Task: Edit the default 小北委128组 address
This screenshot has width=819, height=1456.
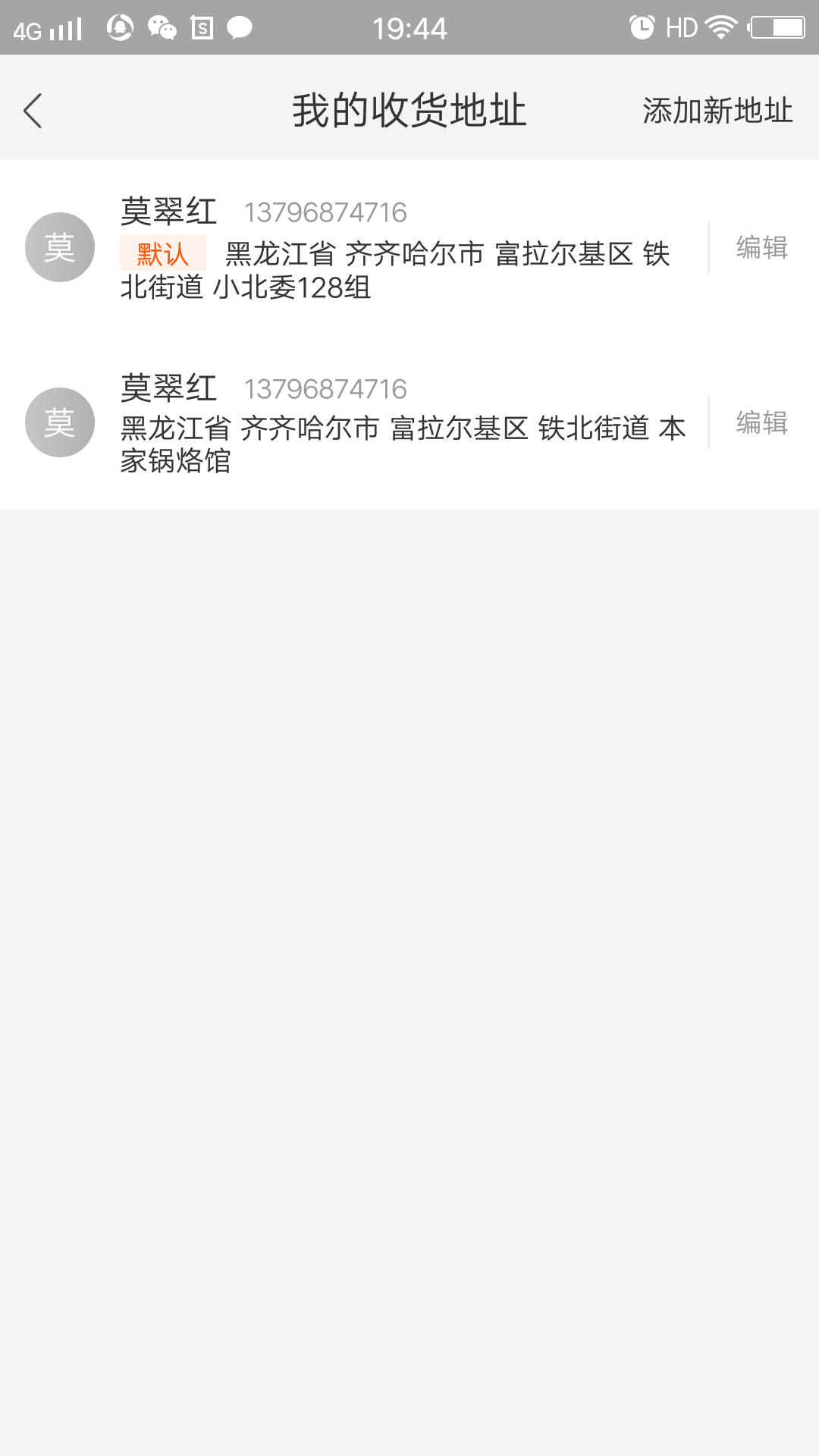Action: pyautogui.click(x=761, y=248)
